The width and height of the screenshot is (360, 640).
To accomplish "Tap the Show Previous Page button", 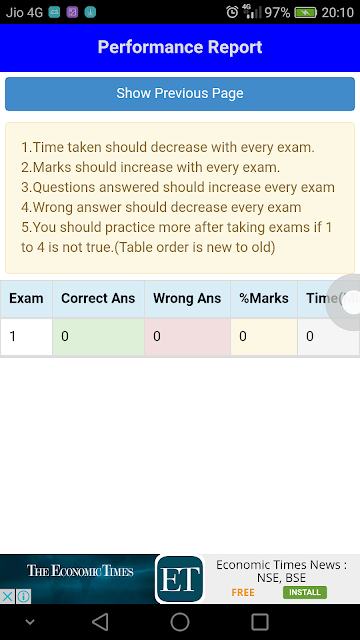I will (180, 93).
